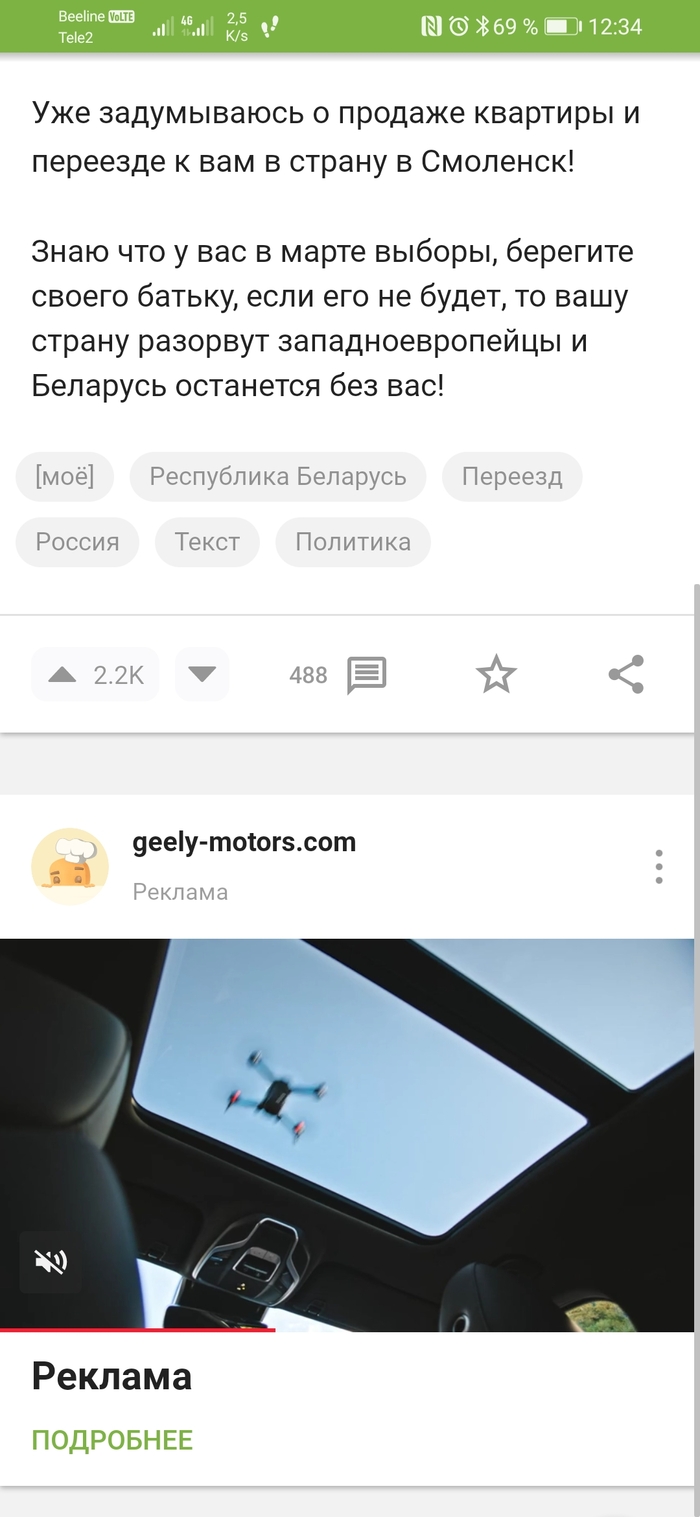Image resolution: width=700 pixels, height=1517 pixels.
Task: Share this post
Action: 626,675
